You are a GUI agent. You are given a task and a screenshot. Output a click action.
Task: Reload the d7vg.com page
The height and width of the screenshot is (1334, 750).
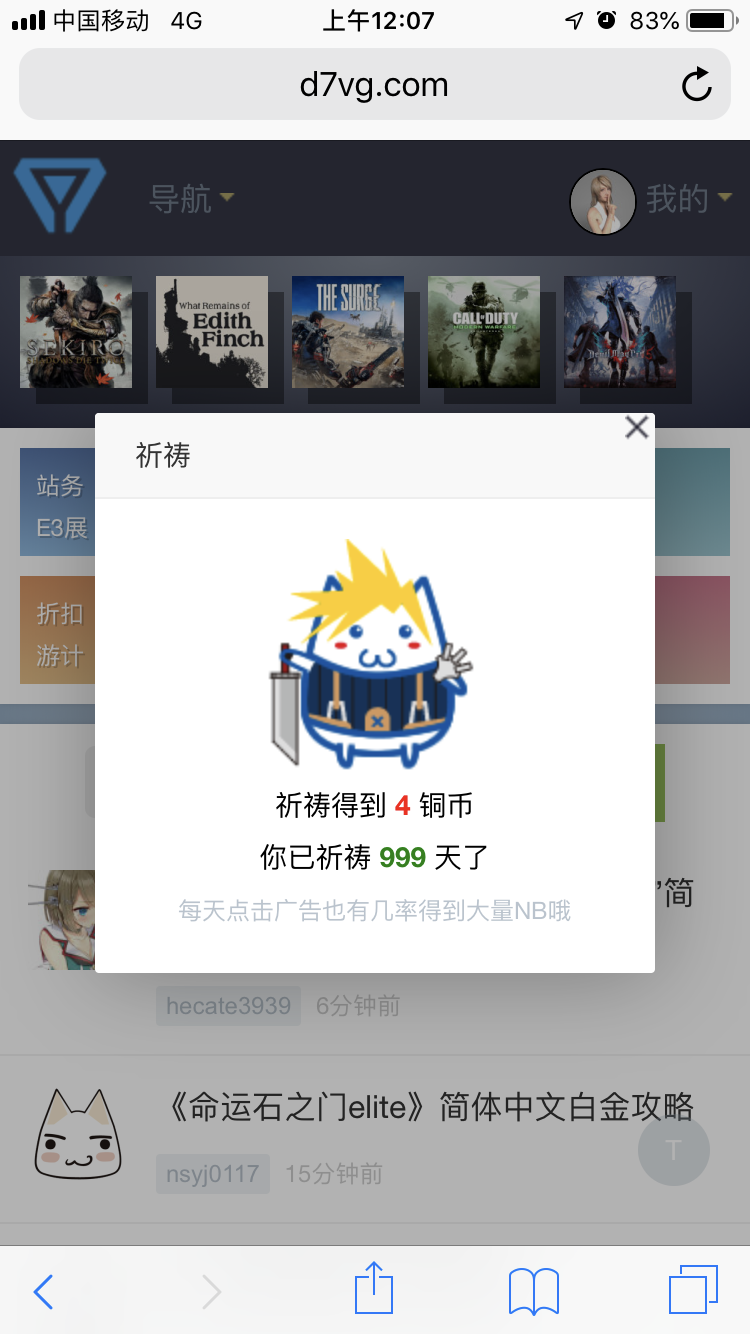[697, 84]
